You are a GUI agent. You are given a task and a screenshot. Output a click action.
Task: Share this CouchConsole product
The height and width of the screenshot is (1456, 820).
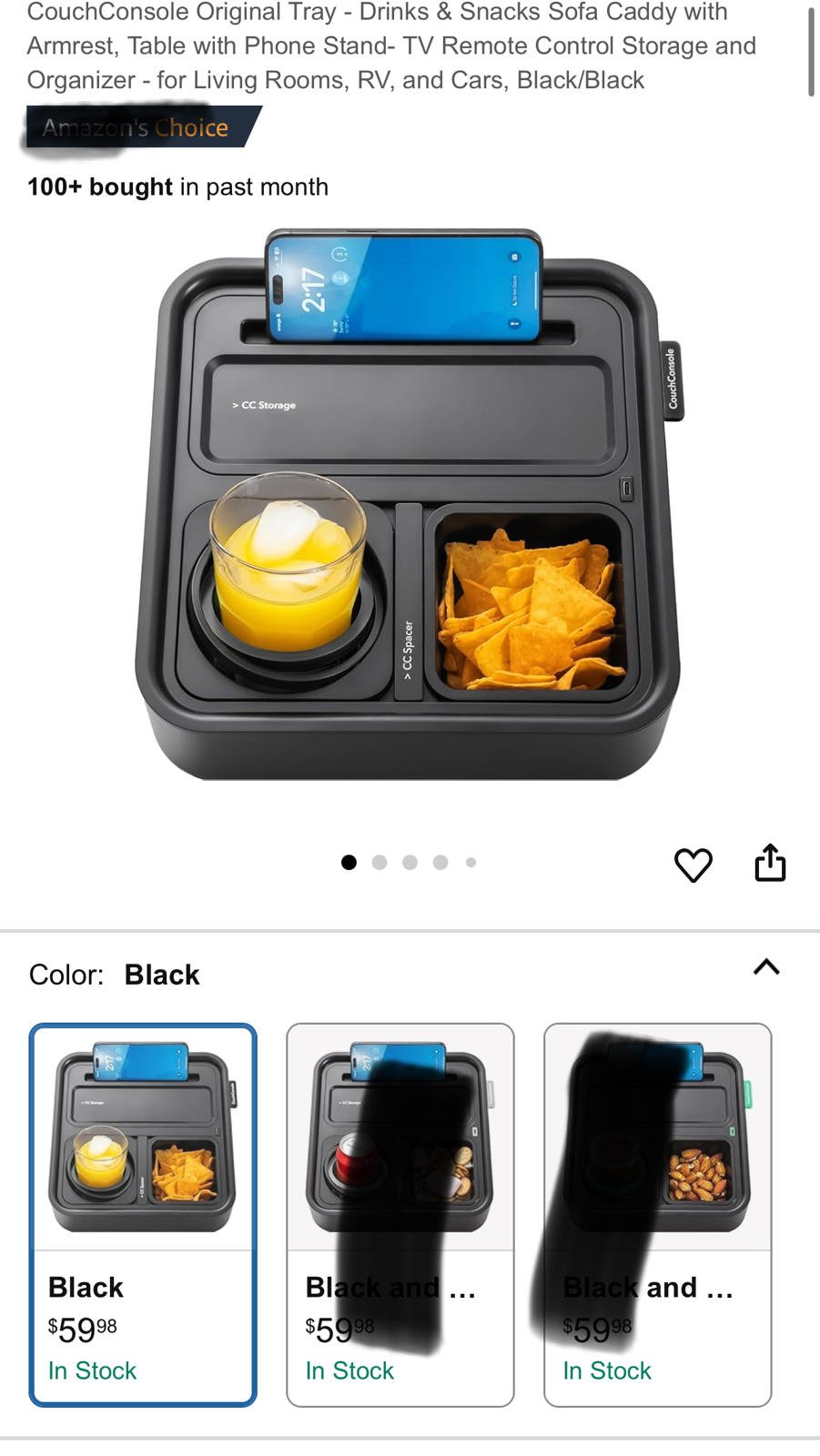(x=770, y=863)
